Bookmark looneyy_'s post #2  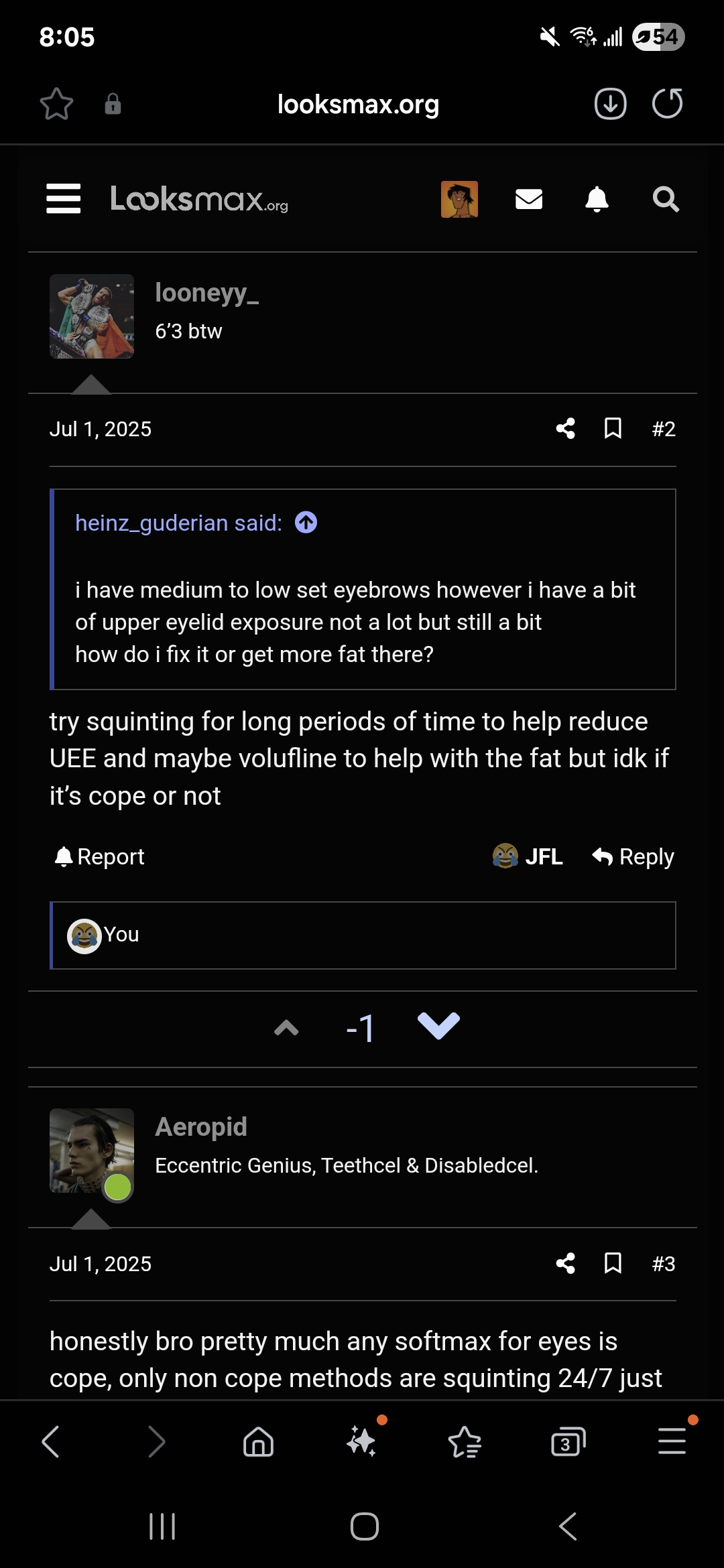(613, 428)
